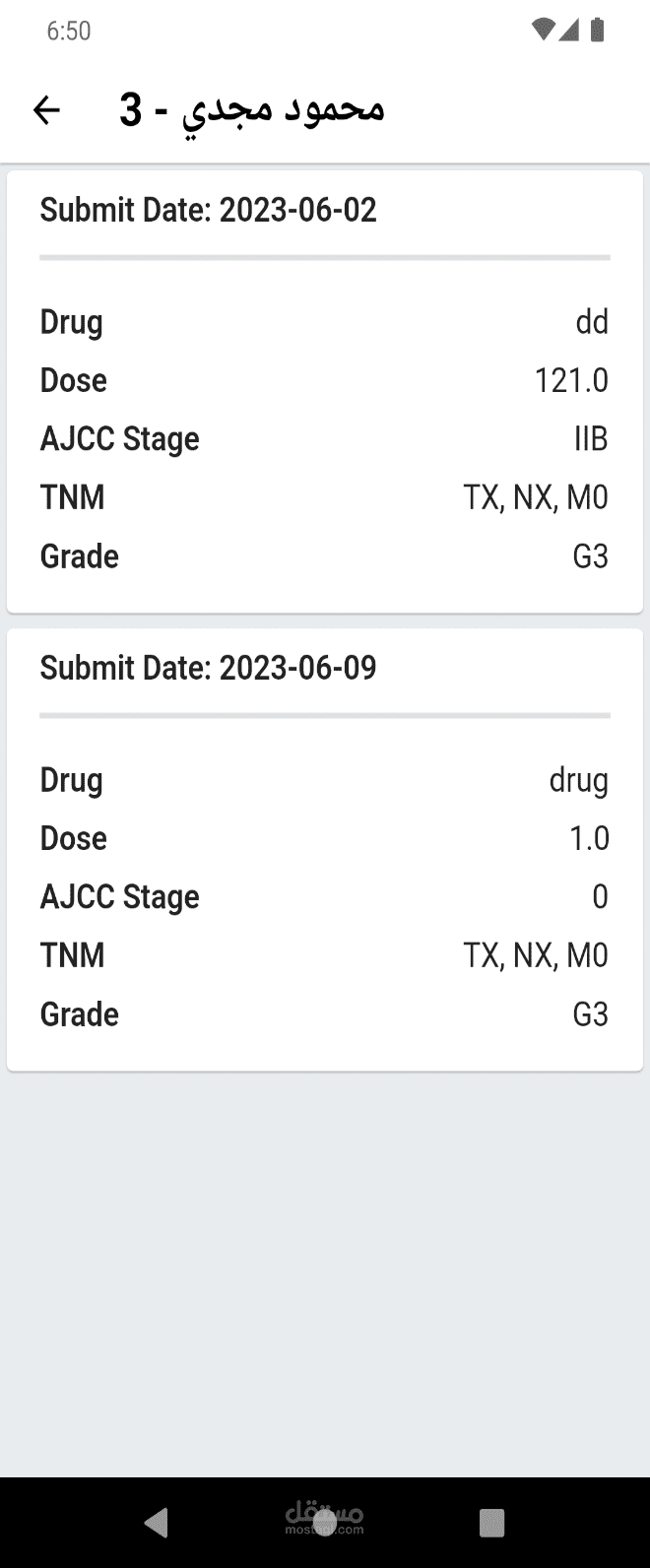Screen dimensions: 650x1568
Task: Tap the system back button
Action: (156, 1522)
